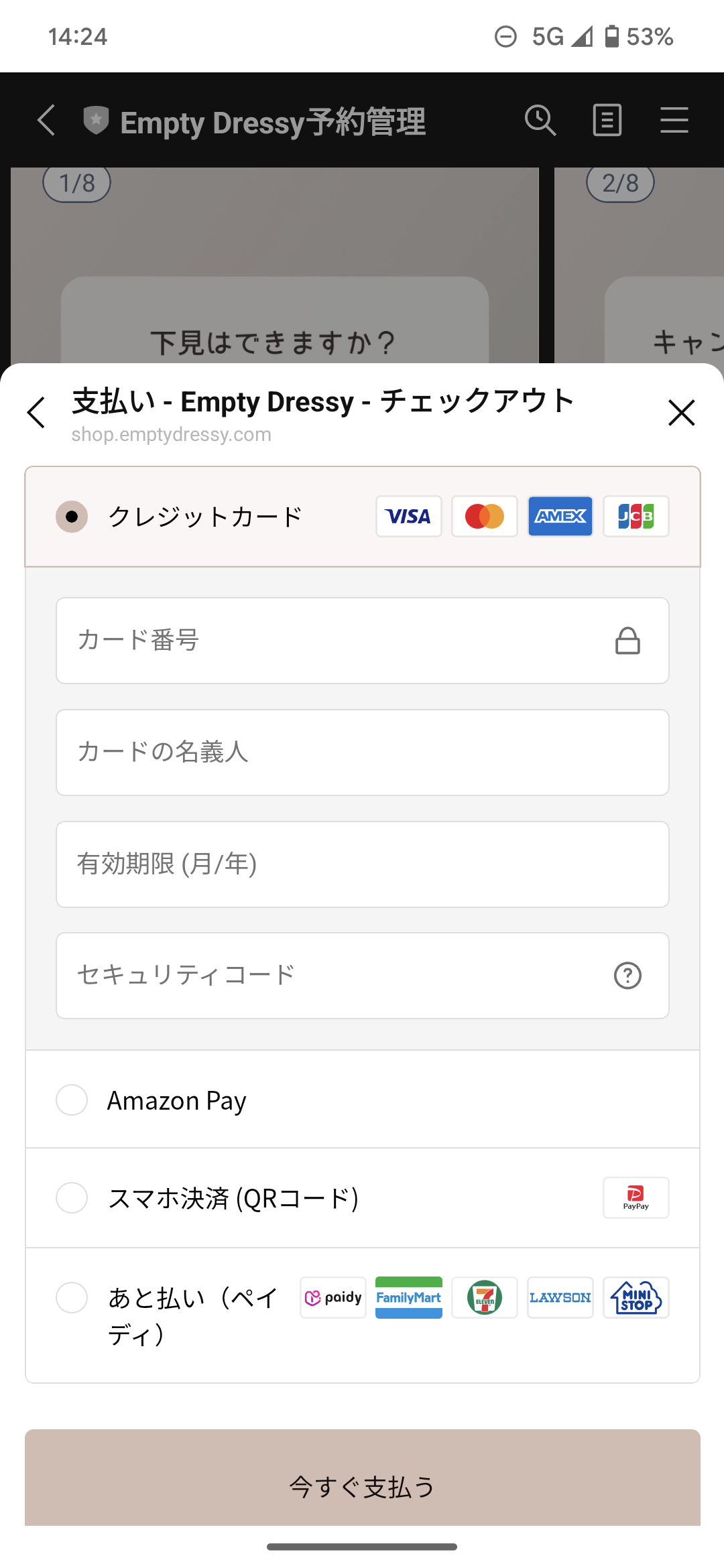Go back in the checkout sheet

click(x=37, y=413)
